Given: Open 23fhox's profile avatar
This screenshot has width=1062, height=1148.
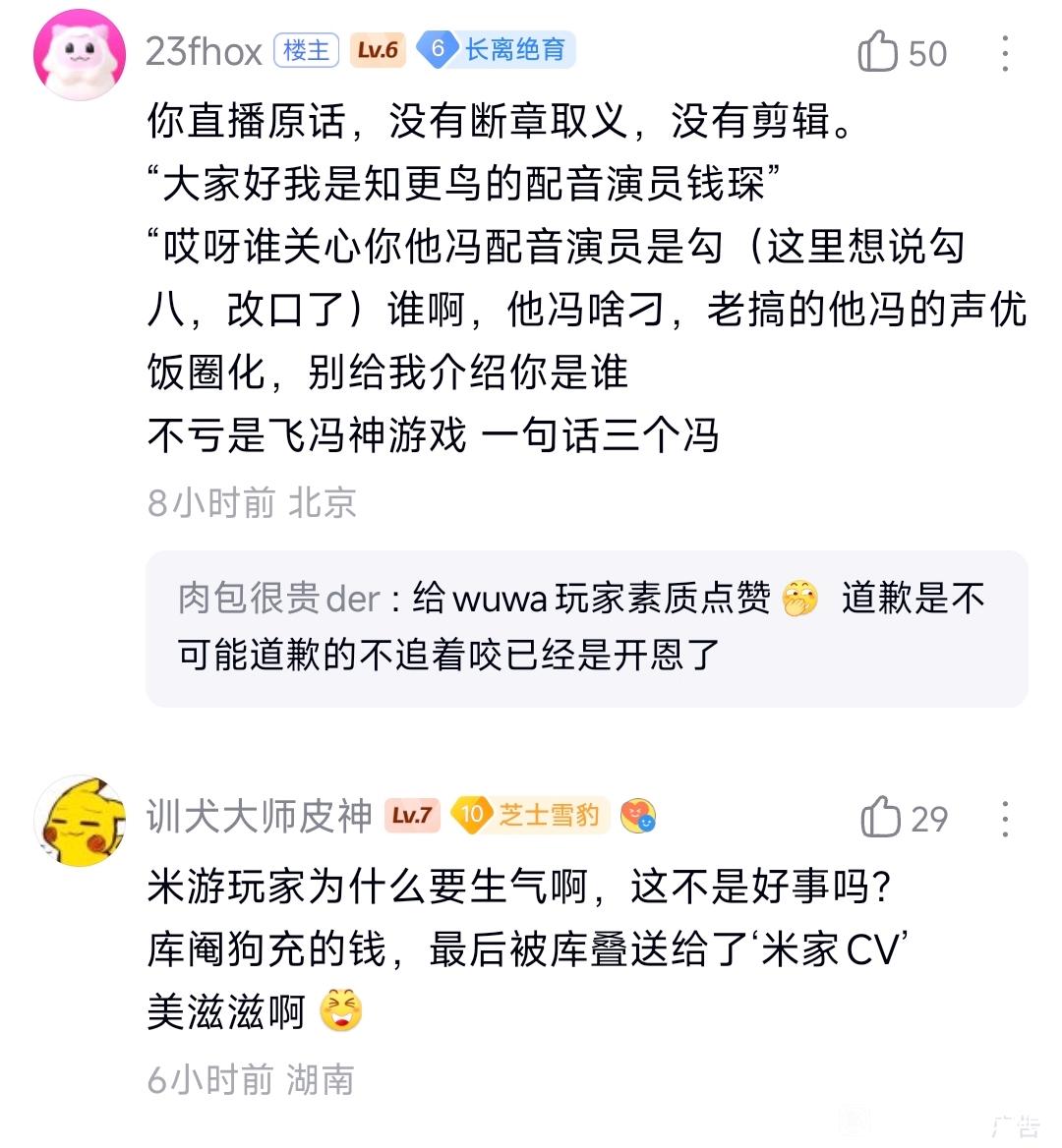Looking at the screenshot, I should tap(80, 55).
